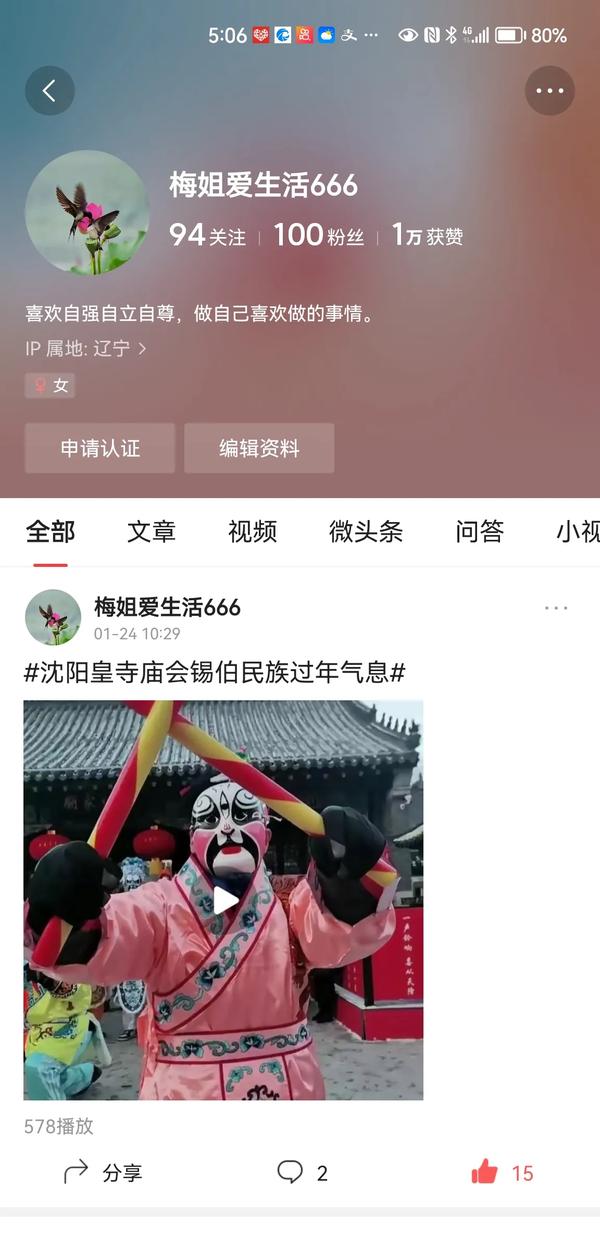View the 94 关注 following list

pyautogui.click(x=207, y=235)
